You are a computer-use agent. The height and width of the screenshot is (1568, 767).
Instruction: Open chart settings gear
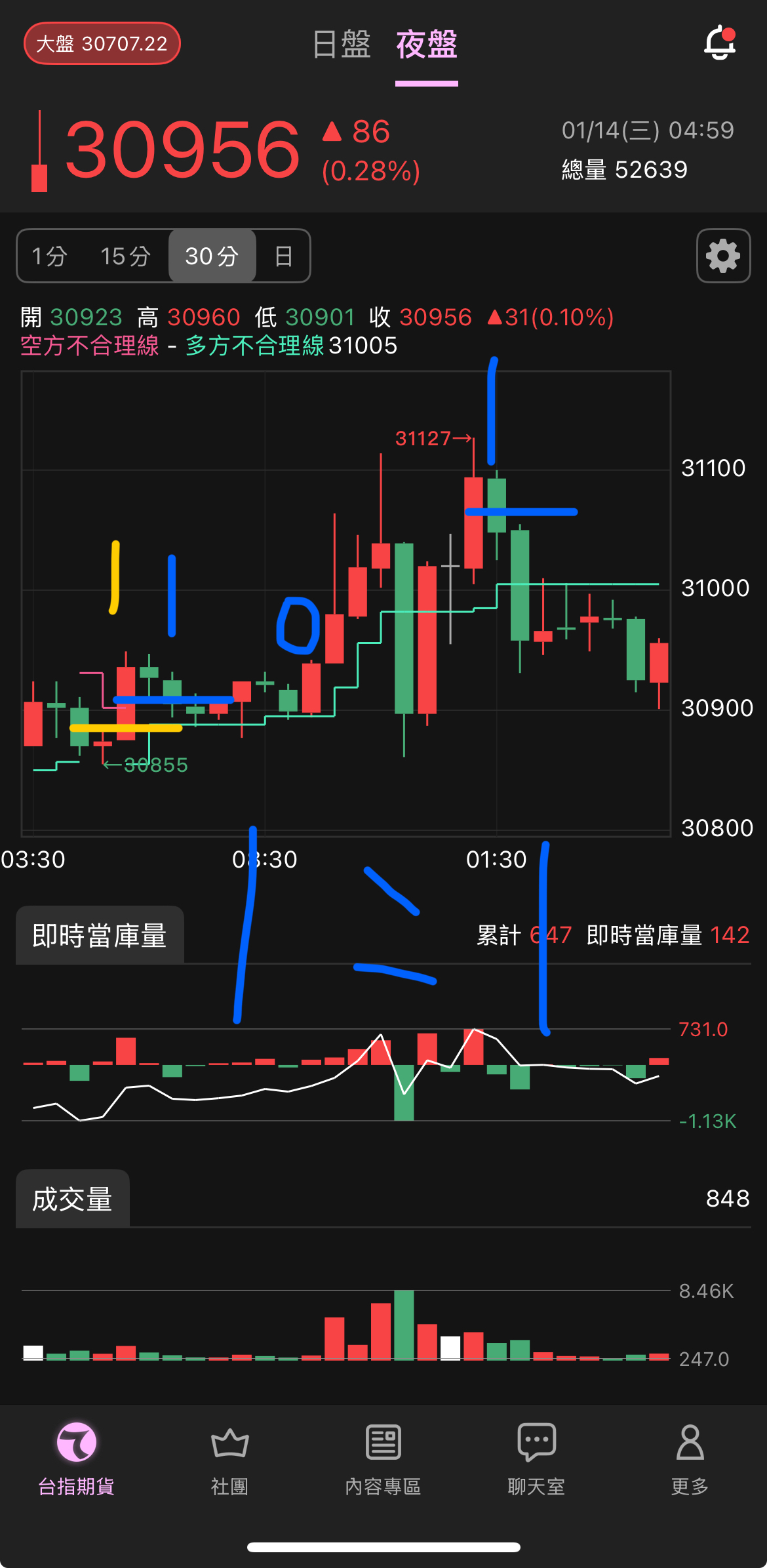(723, 256)
